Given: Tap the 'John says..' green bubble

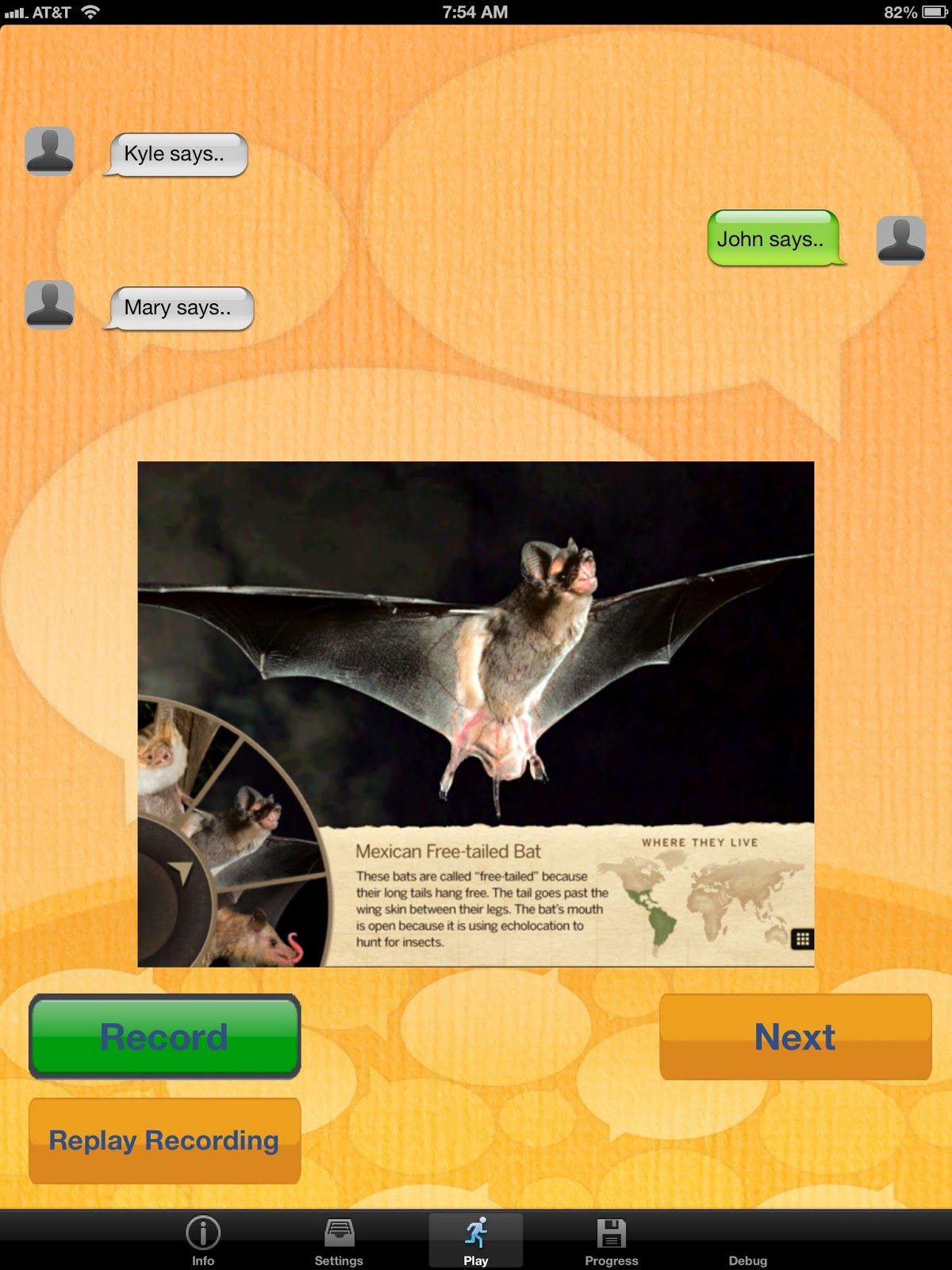Looking at the screenshot, I should 772,238.
